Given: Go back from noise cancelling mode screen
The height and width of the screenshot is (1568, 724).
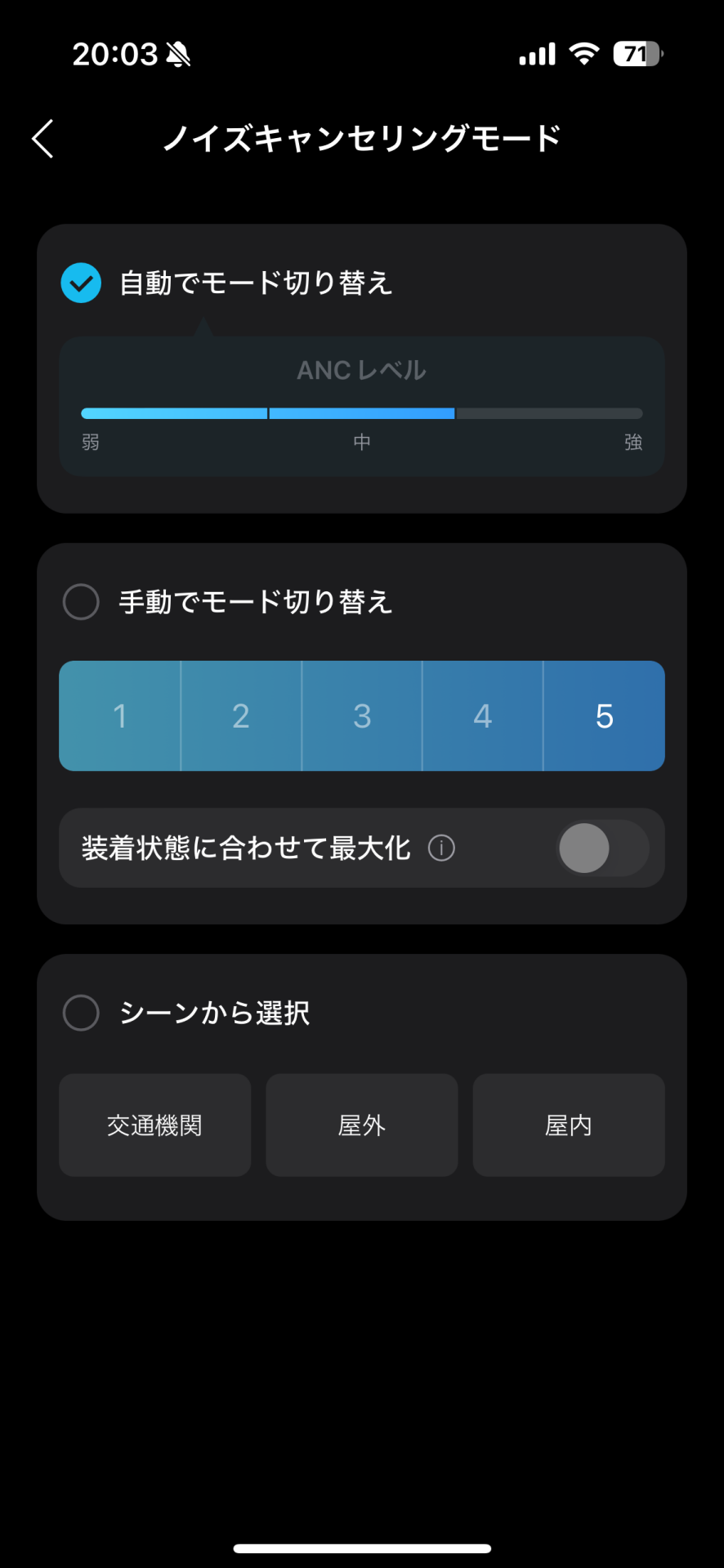Looking at the screenshot, I should pos(43,138).
